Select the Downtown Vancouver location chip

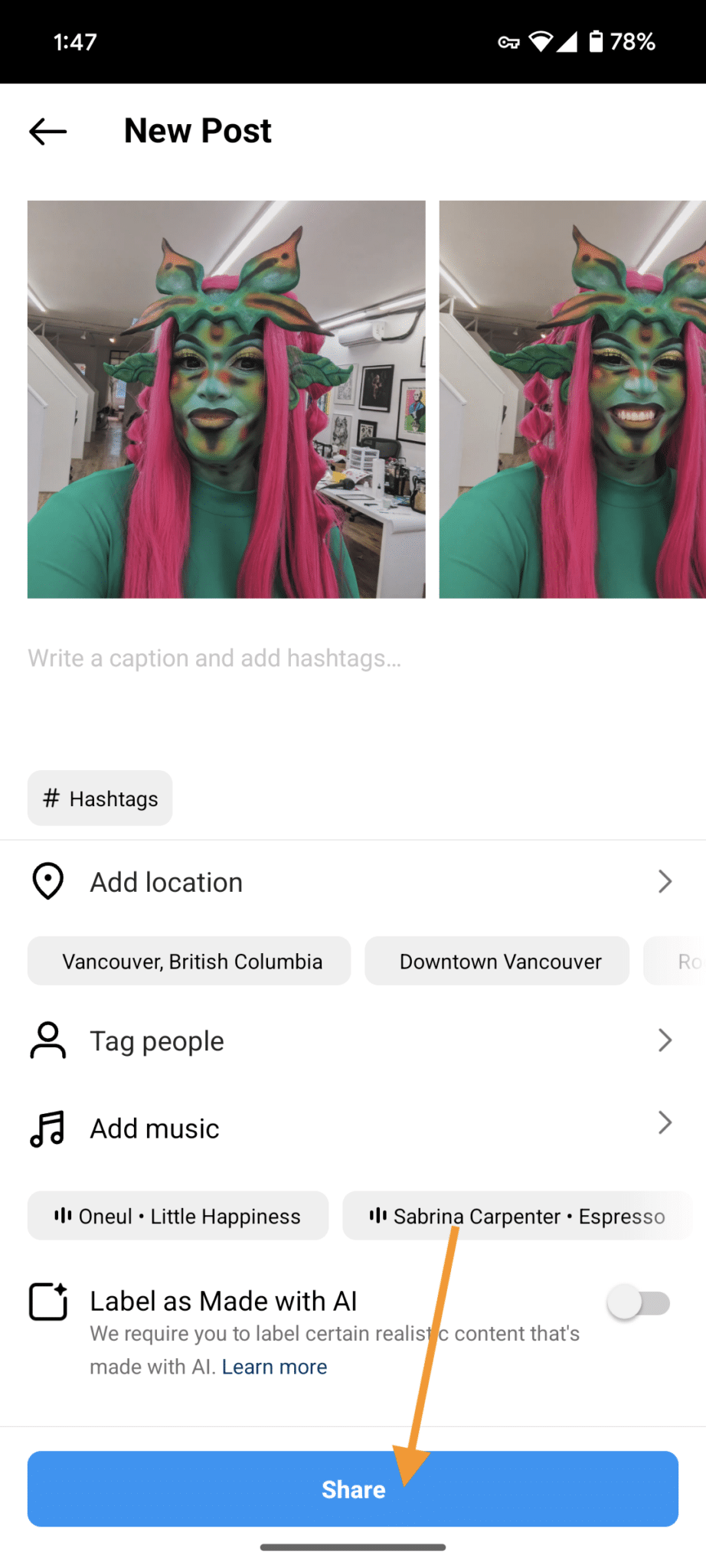[x=497, y=961]
